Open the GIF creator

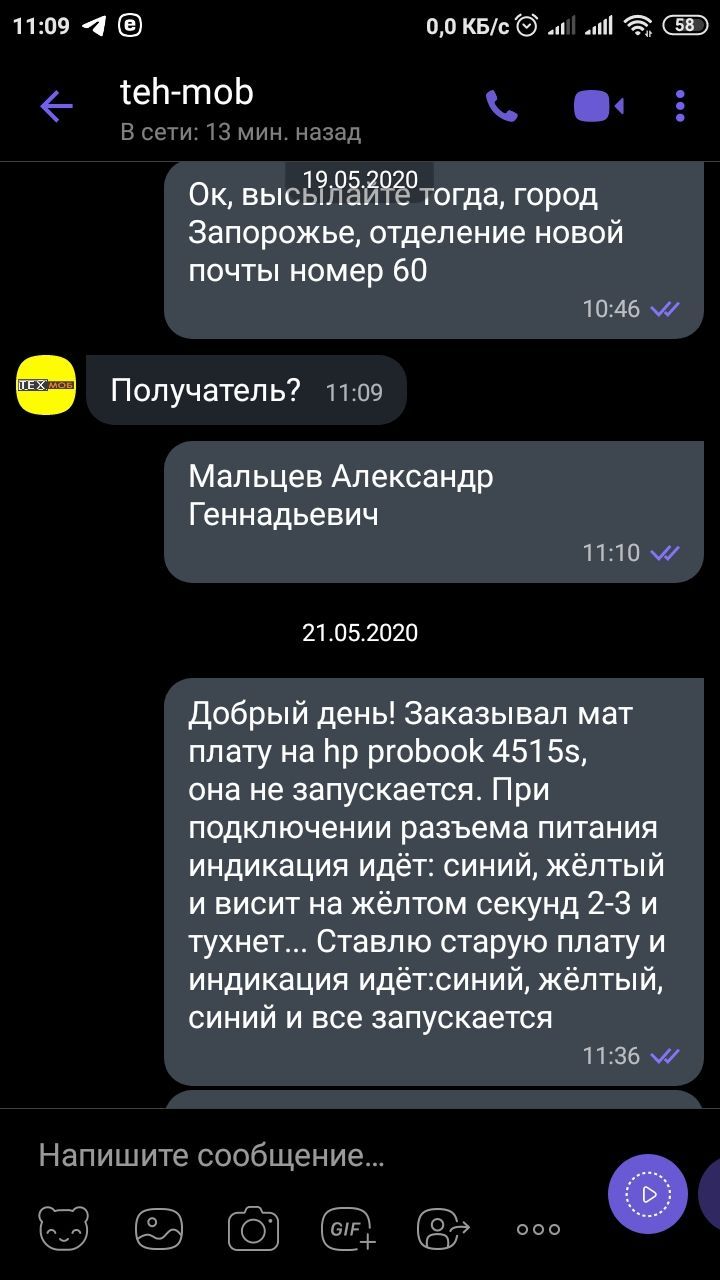pos(347,1228)
